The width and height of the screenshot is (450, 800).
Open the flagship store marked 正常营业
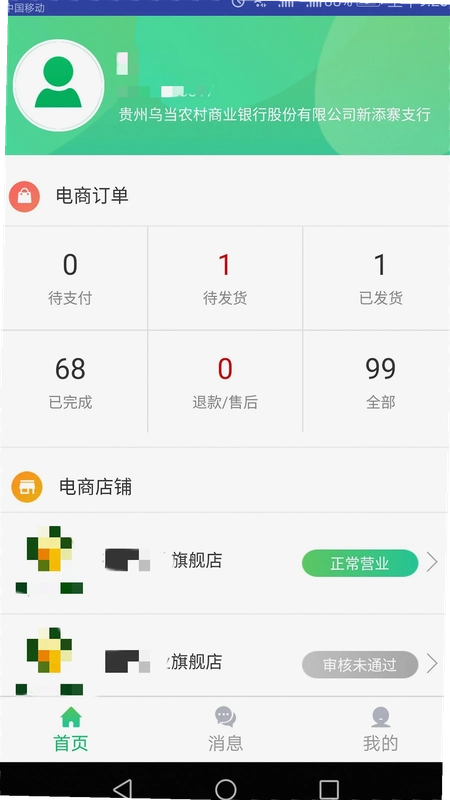coord(224,563)
